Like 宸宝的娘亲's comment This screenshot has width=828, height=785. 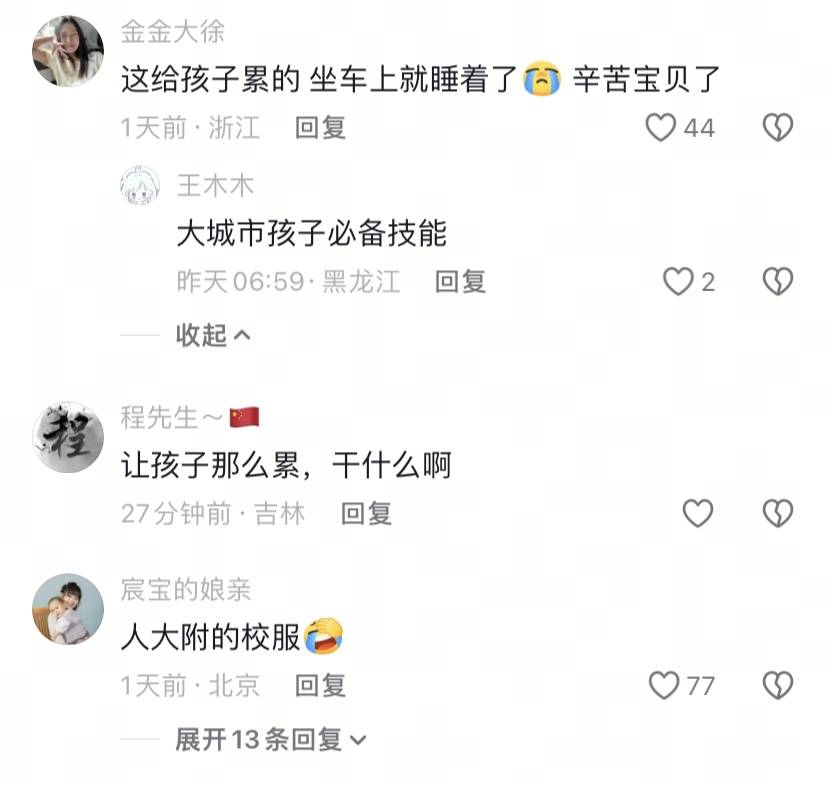(665, 685)
